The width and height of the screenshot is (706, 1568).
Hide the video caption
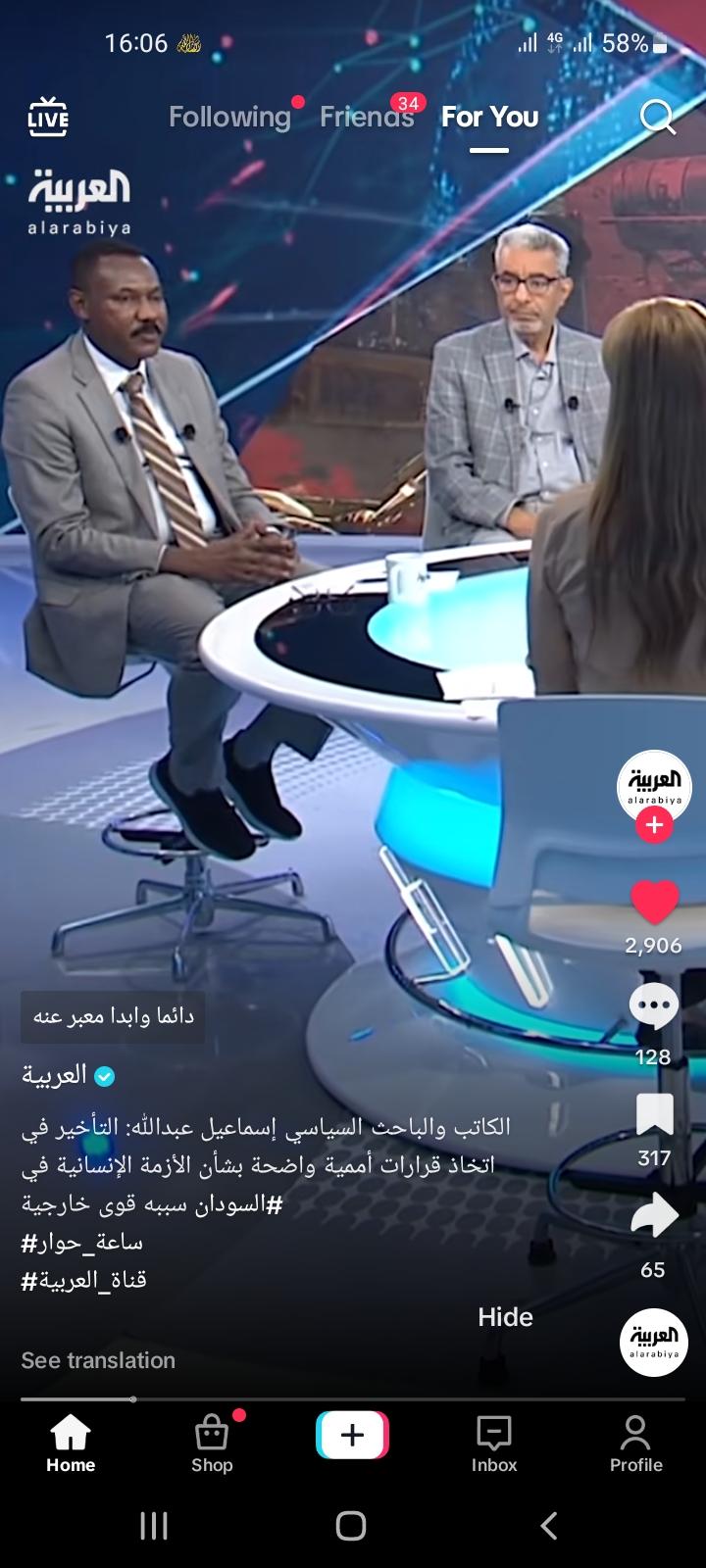pos(505,1317)
